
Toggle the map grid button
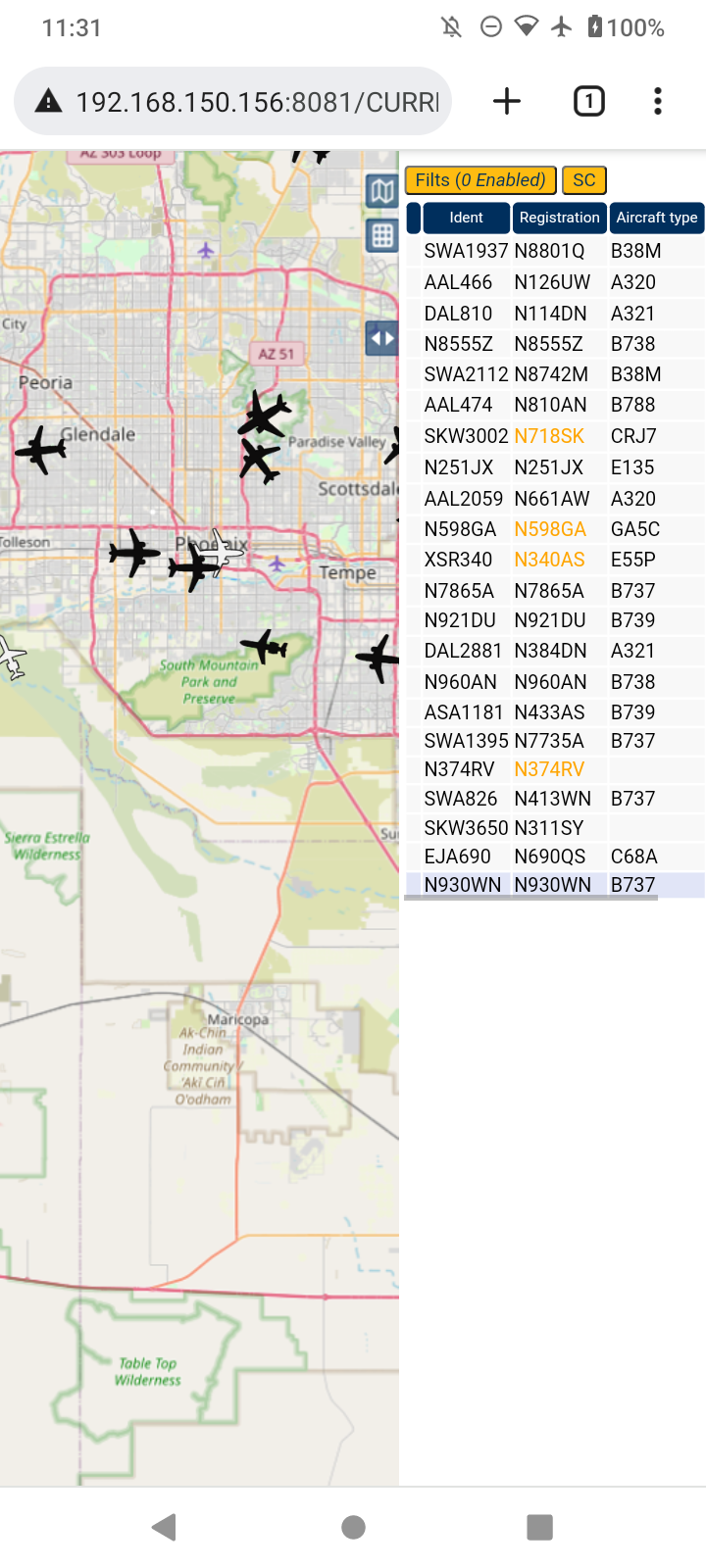(381, 235)
